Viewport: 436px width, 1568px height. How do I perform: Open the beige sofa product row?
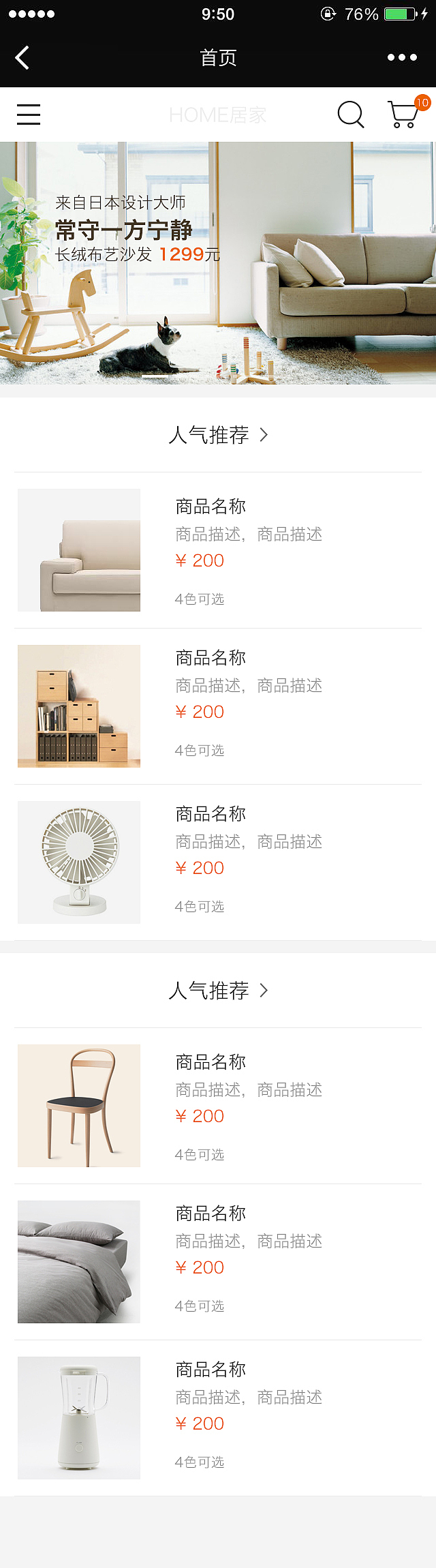click(x=218, y=550)
